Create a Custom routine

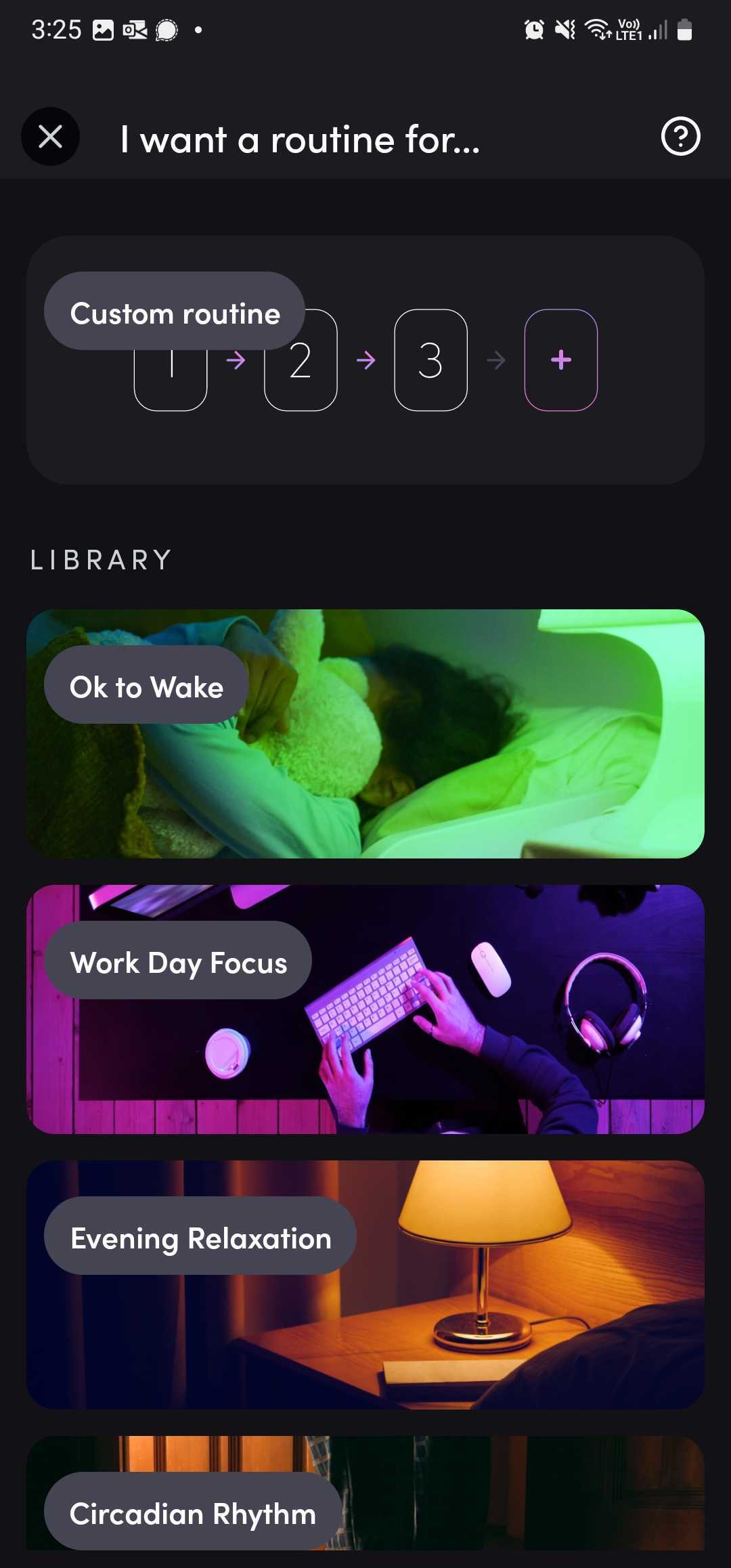coord(365,360)
